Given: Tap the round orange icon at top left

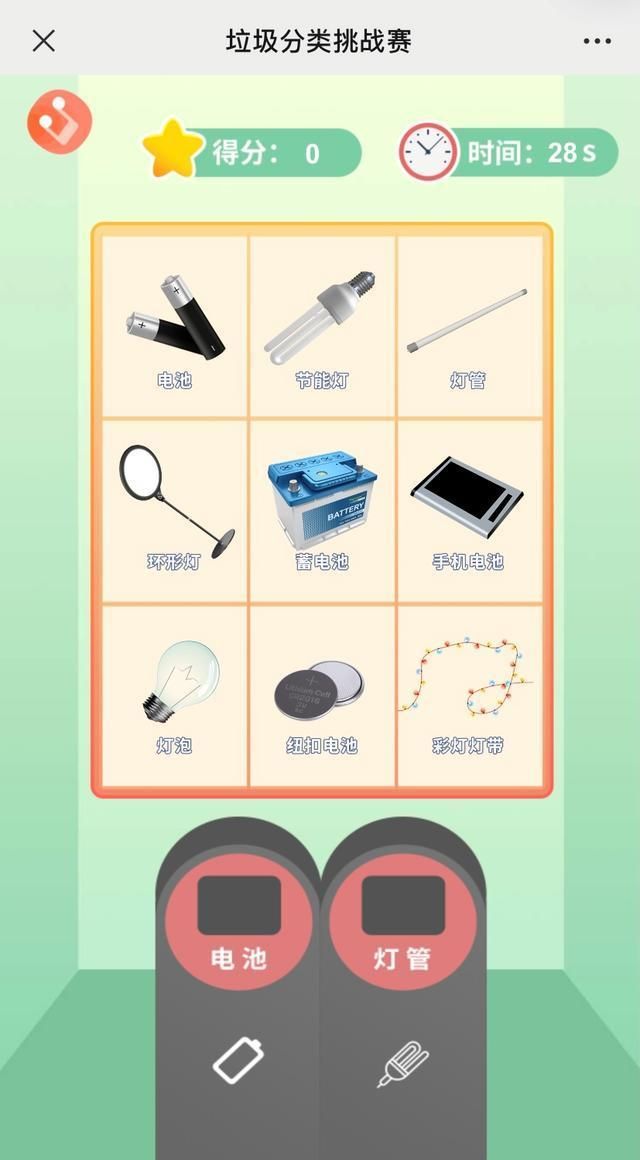Looking at the screenshot, I should point(59,122).
